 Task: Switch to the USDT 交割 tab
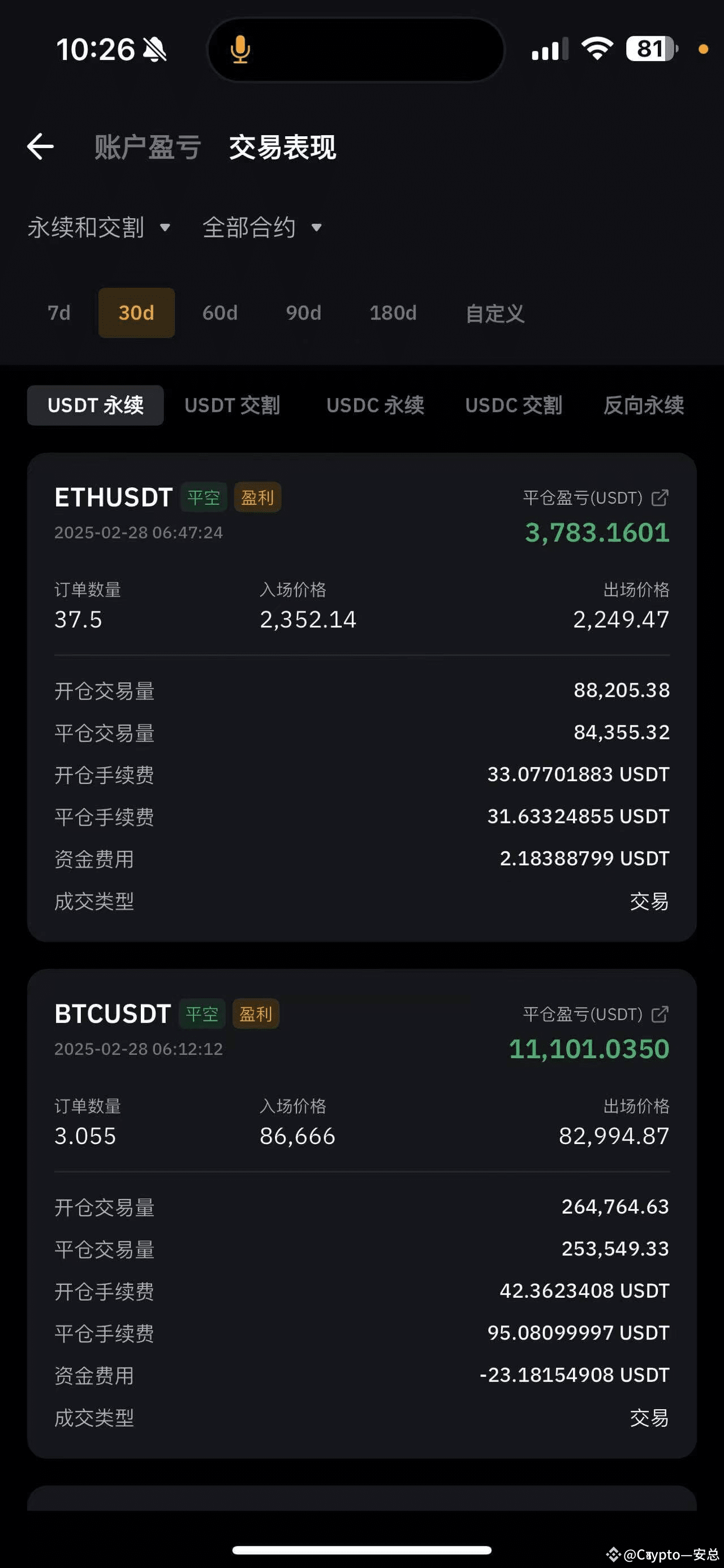(232, 405)
